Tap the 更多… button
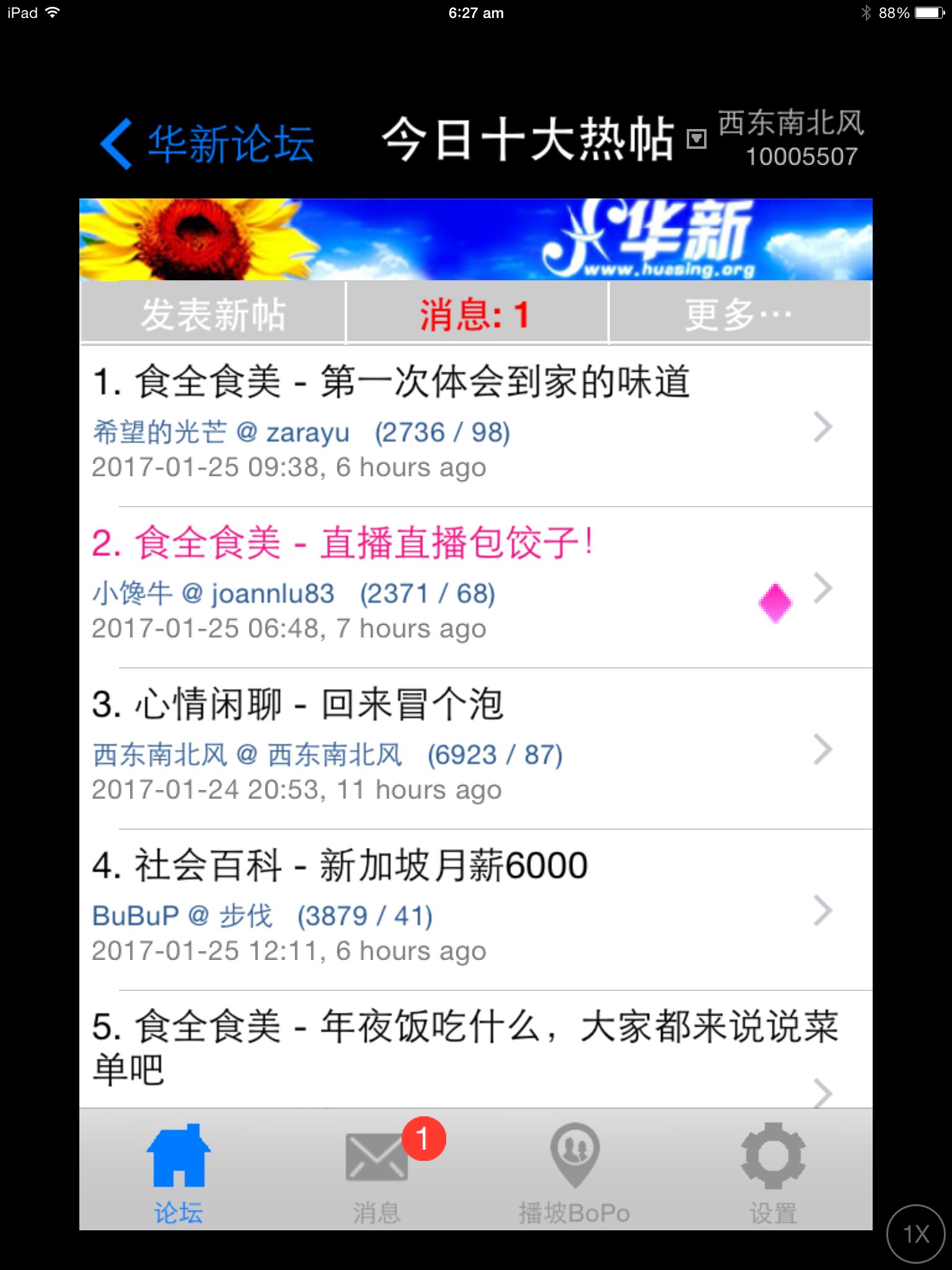Viewport: 952px width, 1270px height. point(739,314)
